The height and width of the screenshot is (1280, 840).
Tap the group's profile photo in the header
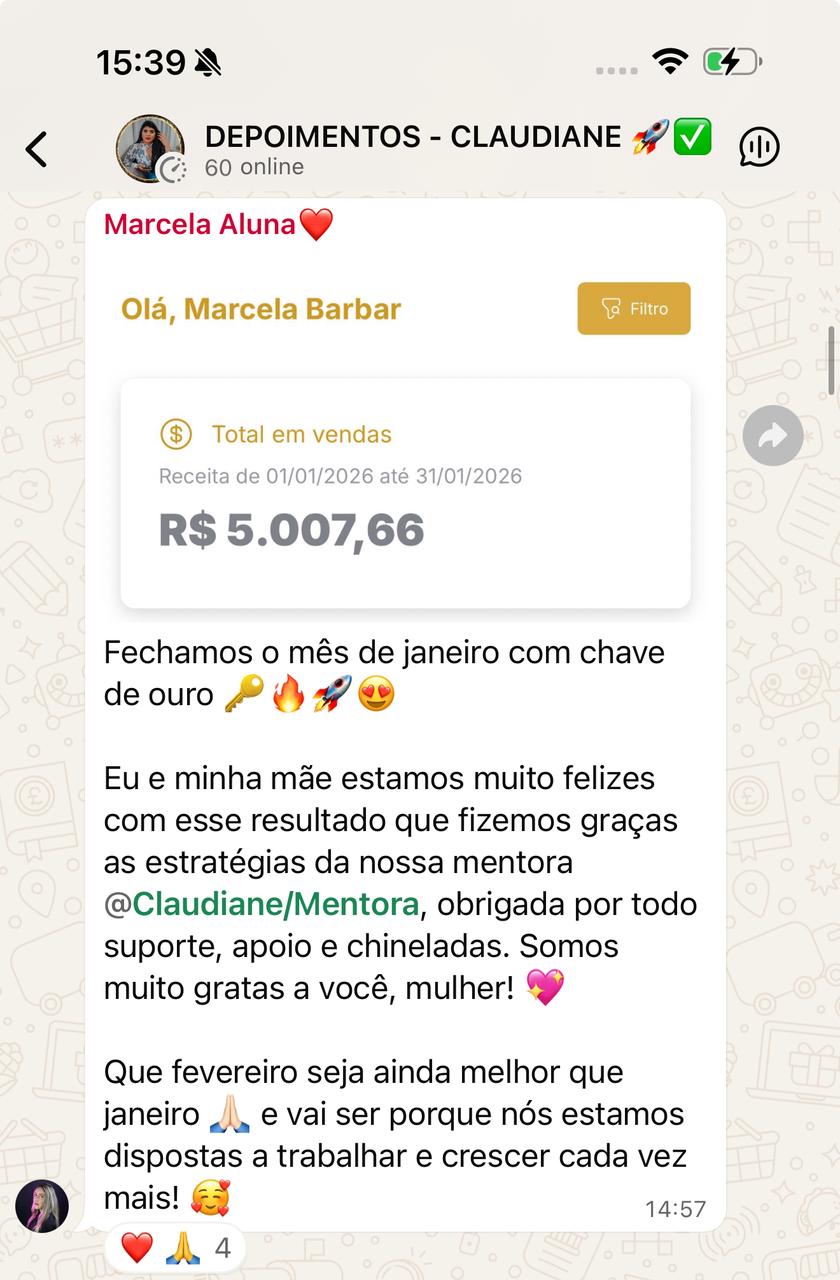151,149
